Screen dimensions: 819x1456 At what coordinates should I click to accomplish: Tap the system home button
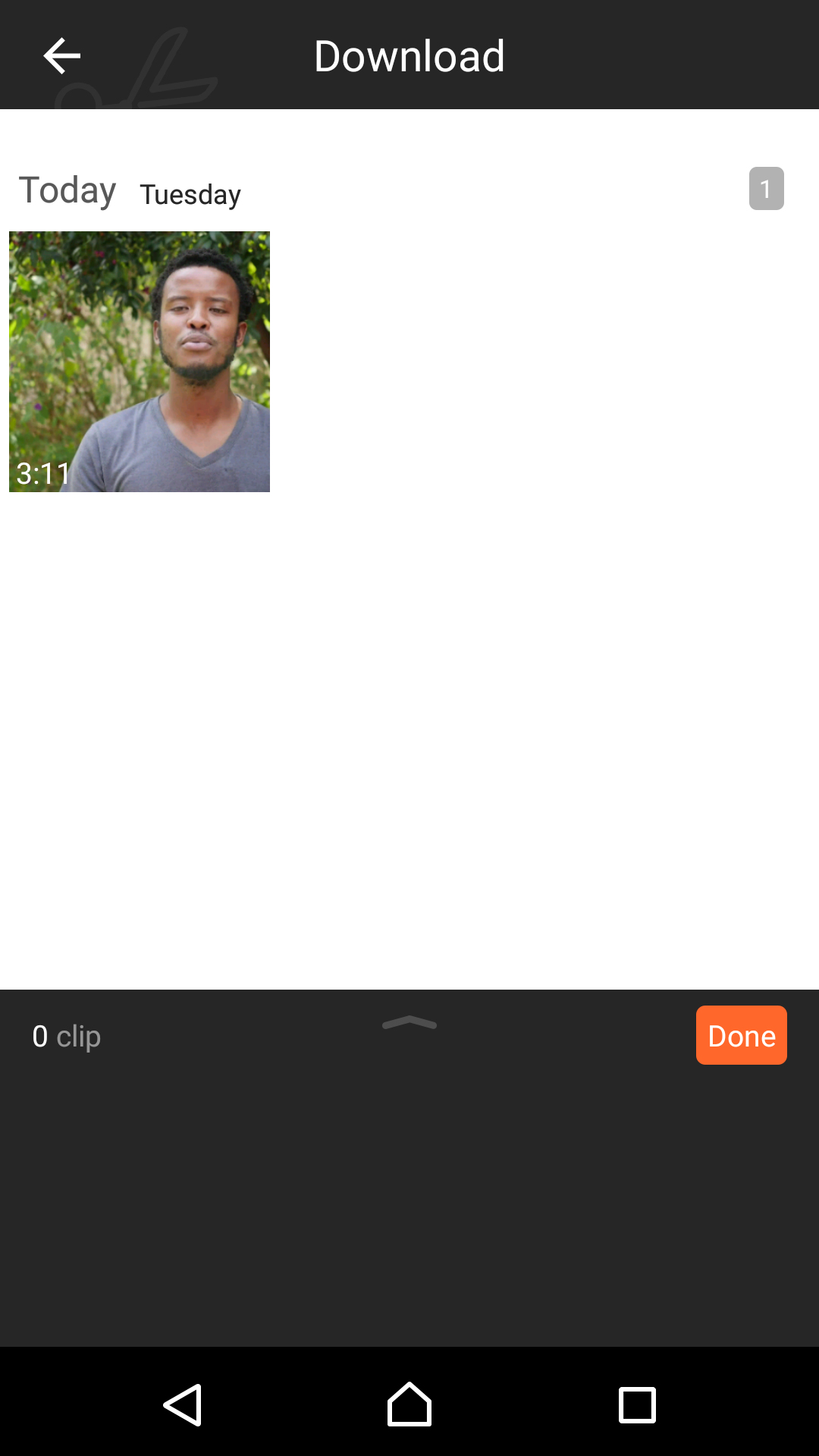pyautogui.click(x=409, y=1404)
